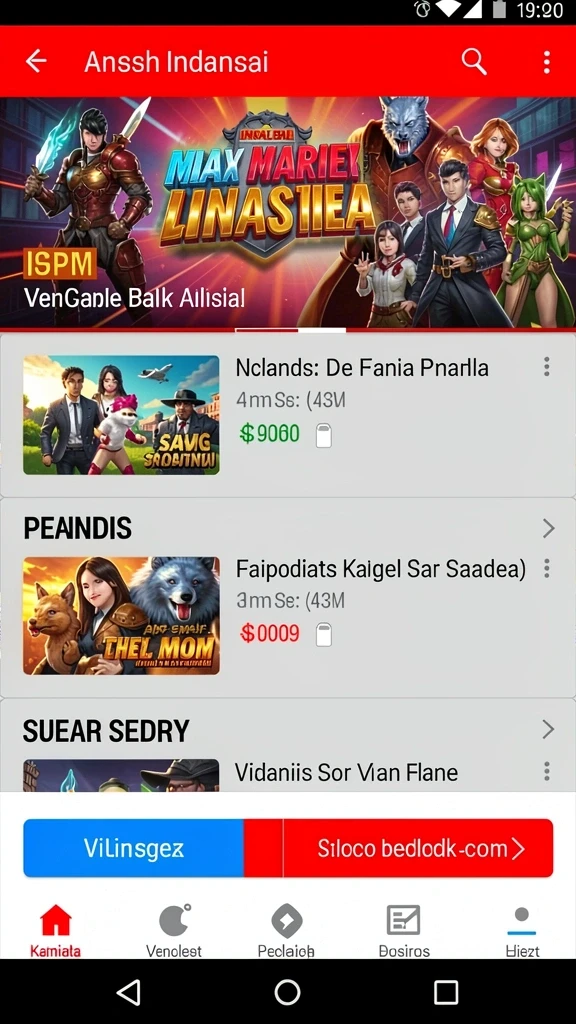Expand the SUEAR SEDRY section arrow
576x1024 pixels.
[549, 729]
